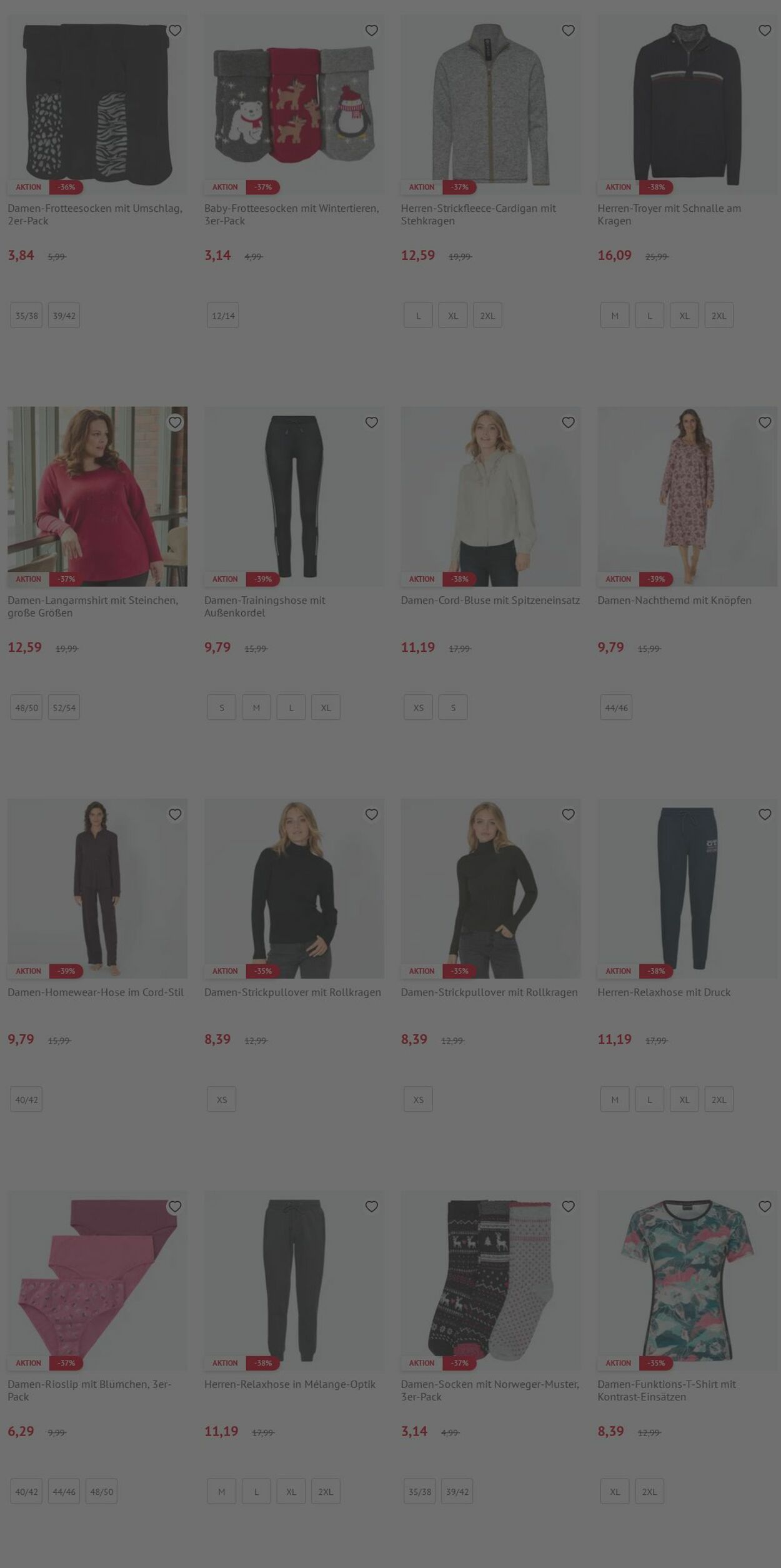
Task: Add Damen-Frotteesocken mit Umschlag to wishlist
Action: pos(175,31)
